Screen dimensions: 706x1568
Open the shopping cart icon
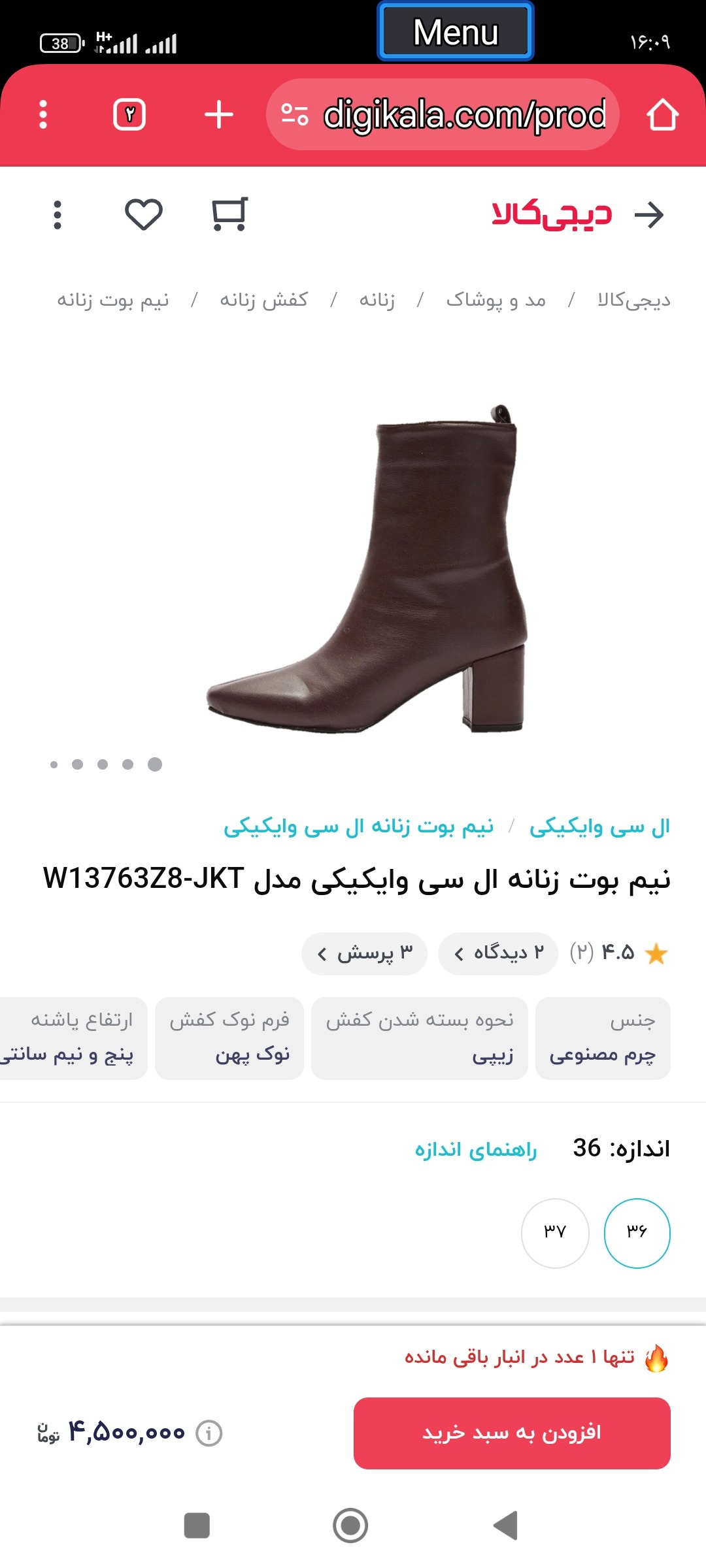[229, 214]
